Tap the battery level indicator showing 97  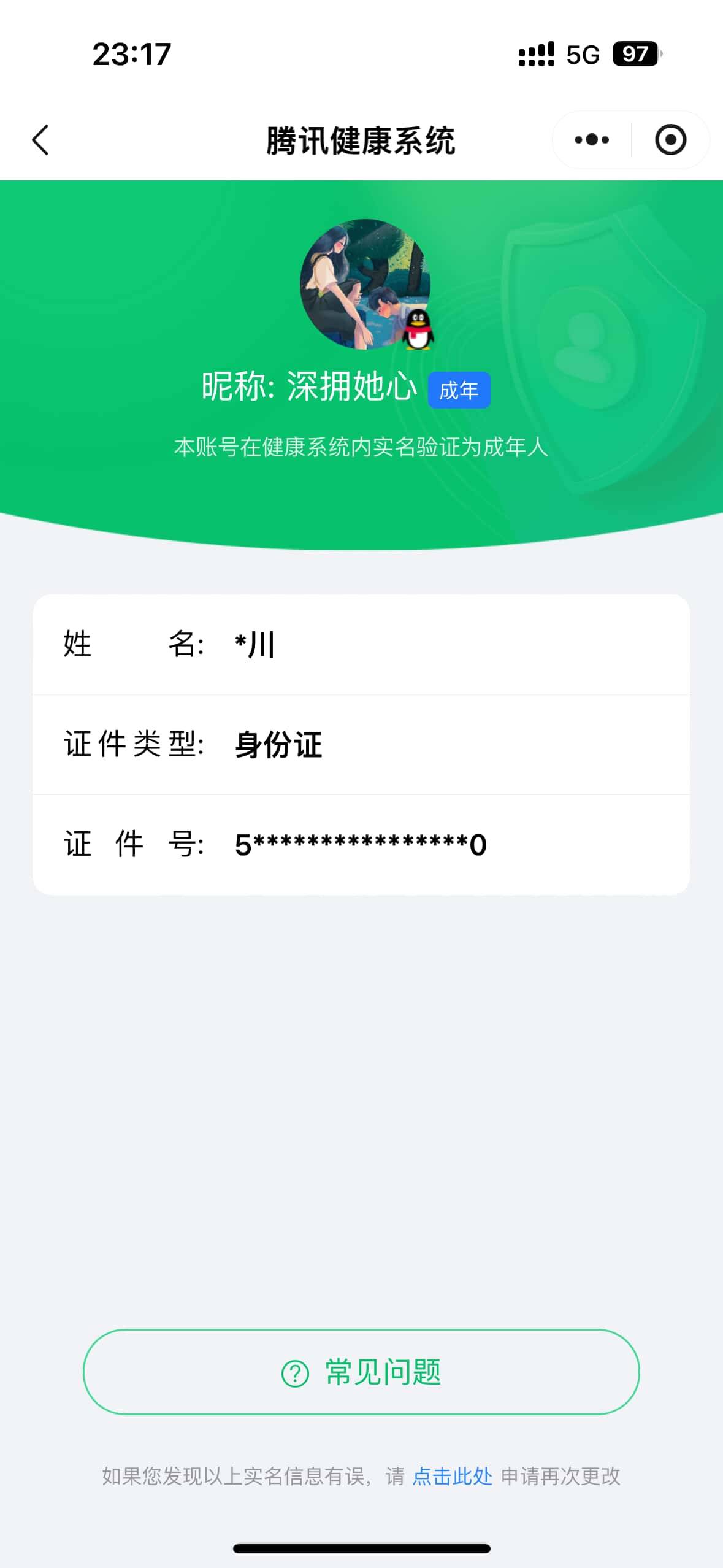click(636, 54)
